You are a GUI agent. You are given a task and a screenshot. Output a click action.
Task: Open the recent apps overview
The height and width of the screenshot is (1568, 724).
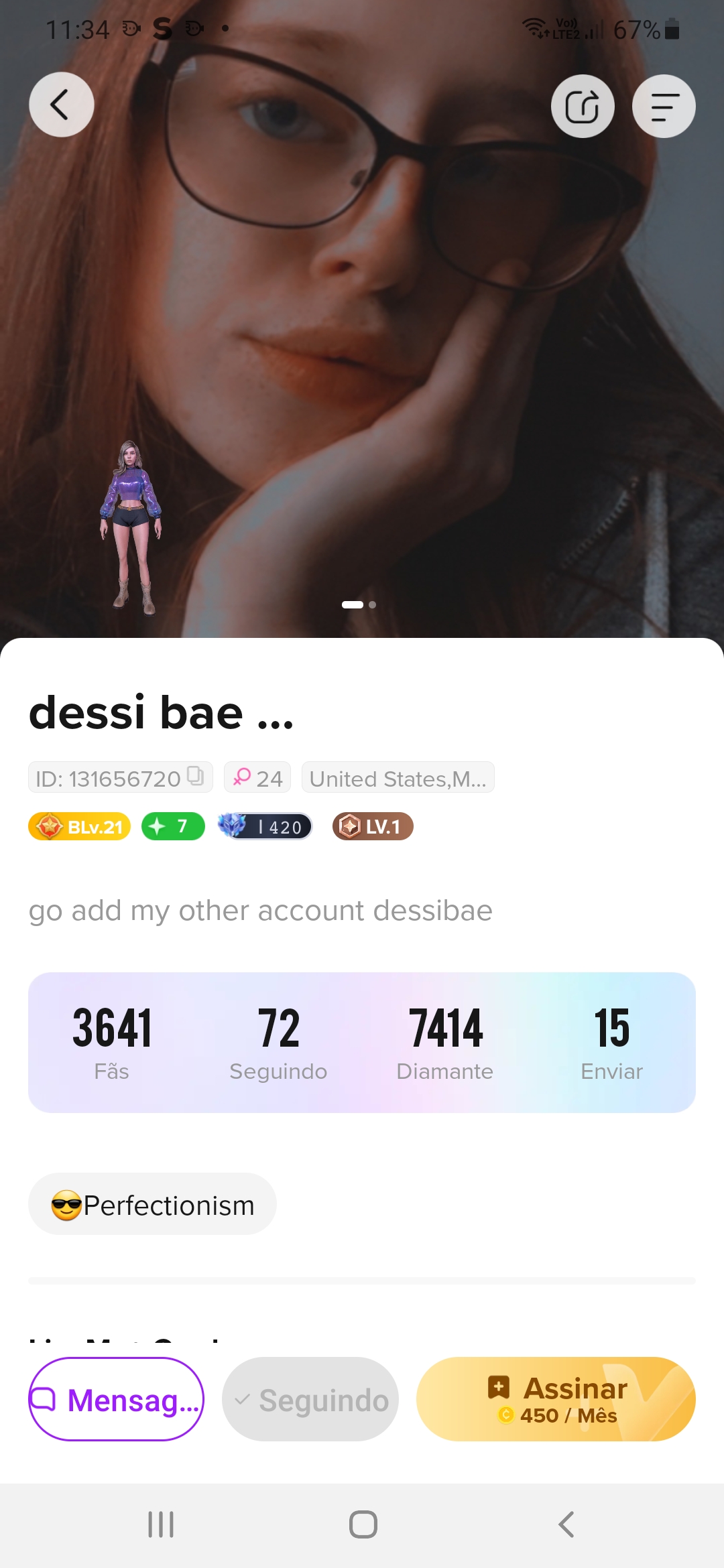(x=161, y=1524)
